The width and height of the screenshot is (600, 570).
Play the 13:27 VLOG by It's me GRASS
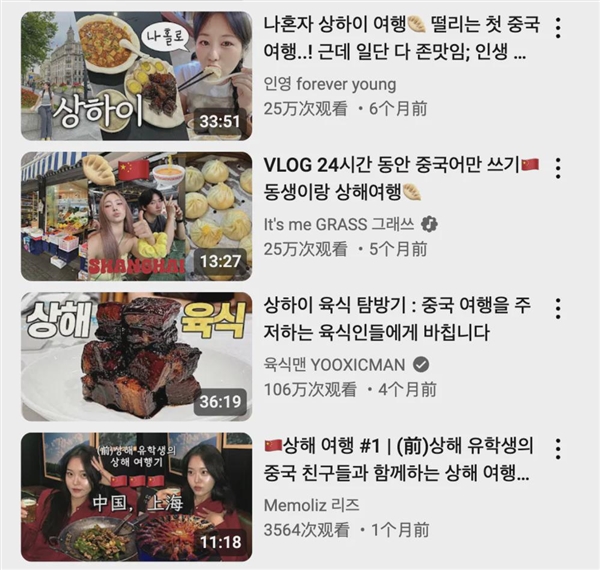tap(136, 216)
